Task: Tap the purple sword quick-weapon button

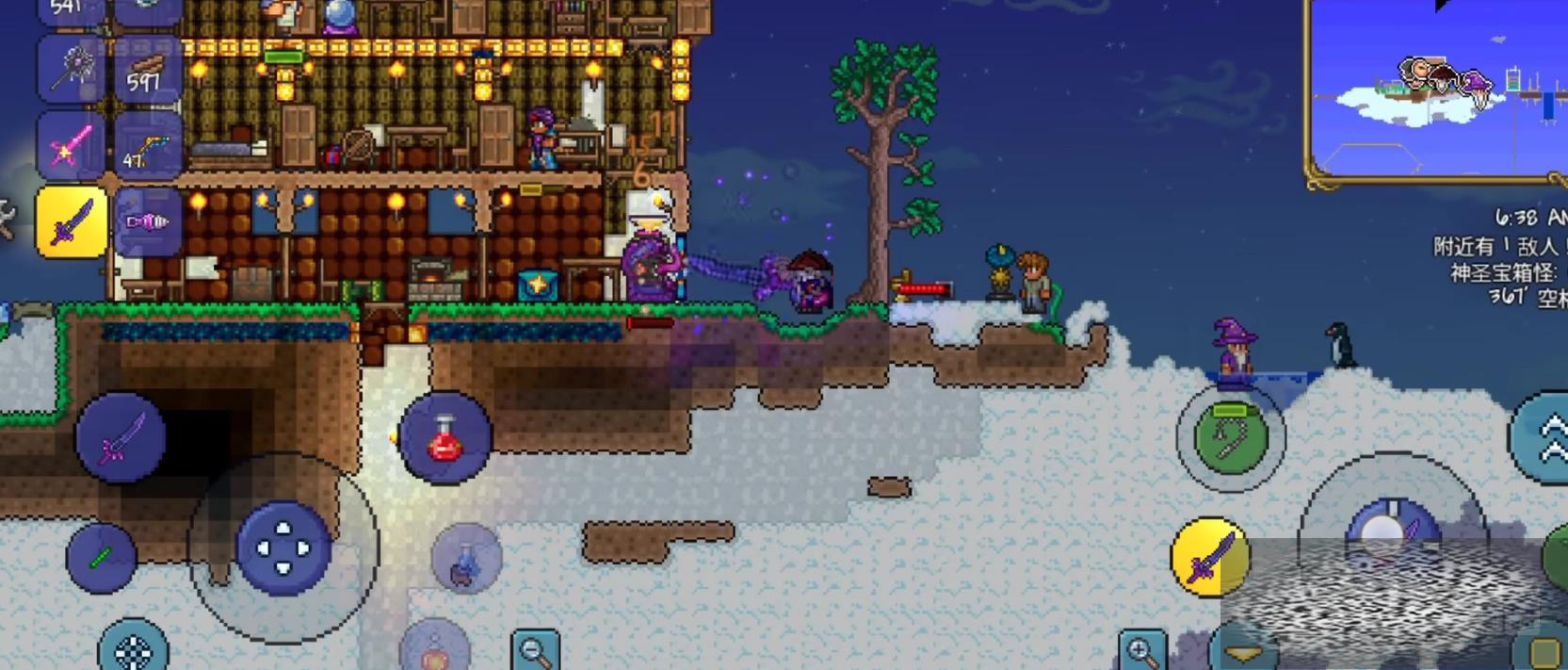Action: tap(121, 438)
